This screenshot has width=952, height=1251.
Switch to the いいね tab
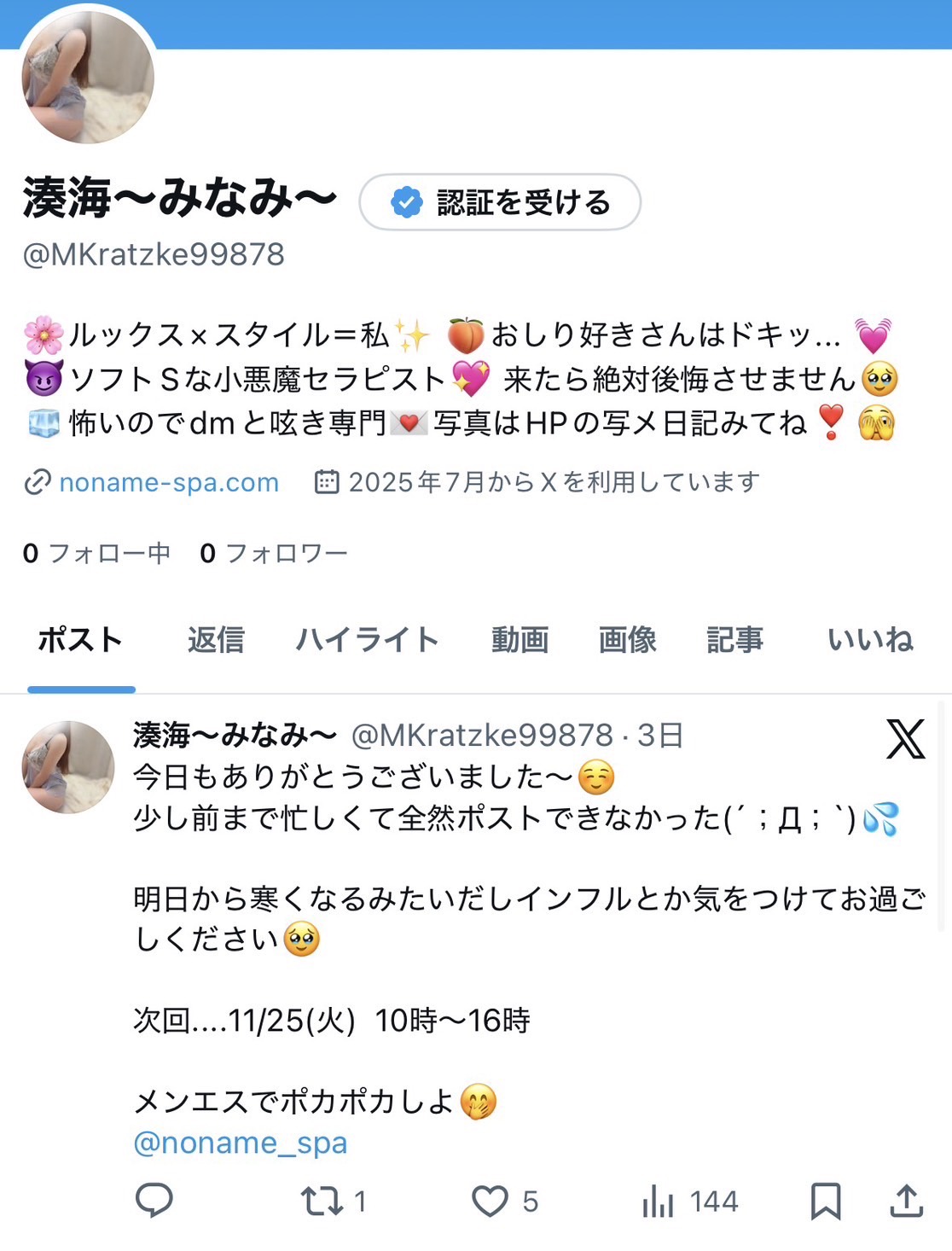[870, 639]
